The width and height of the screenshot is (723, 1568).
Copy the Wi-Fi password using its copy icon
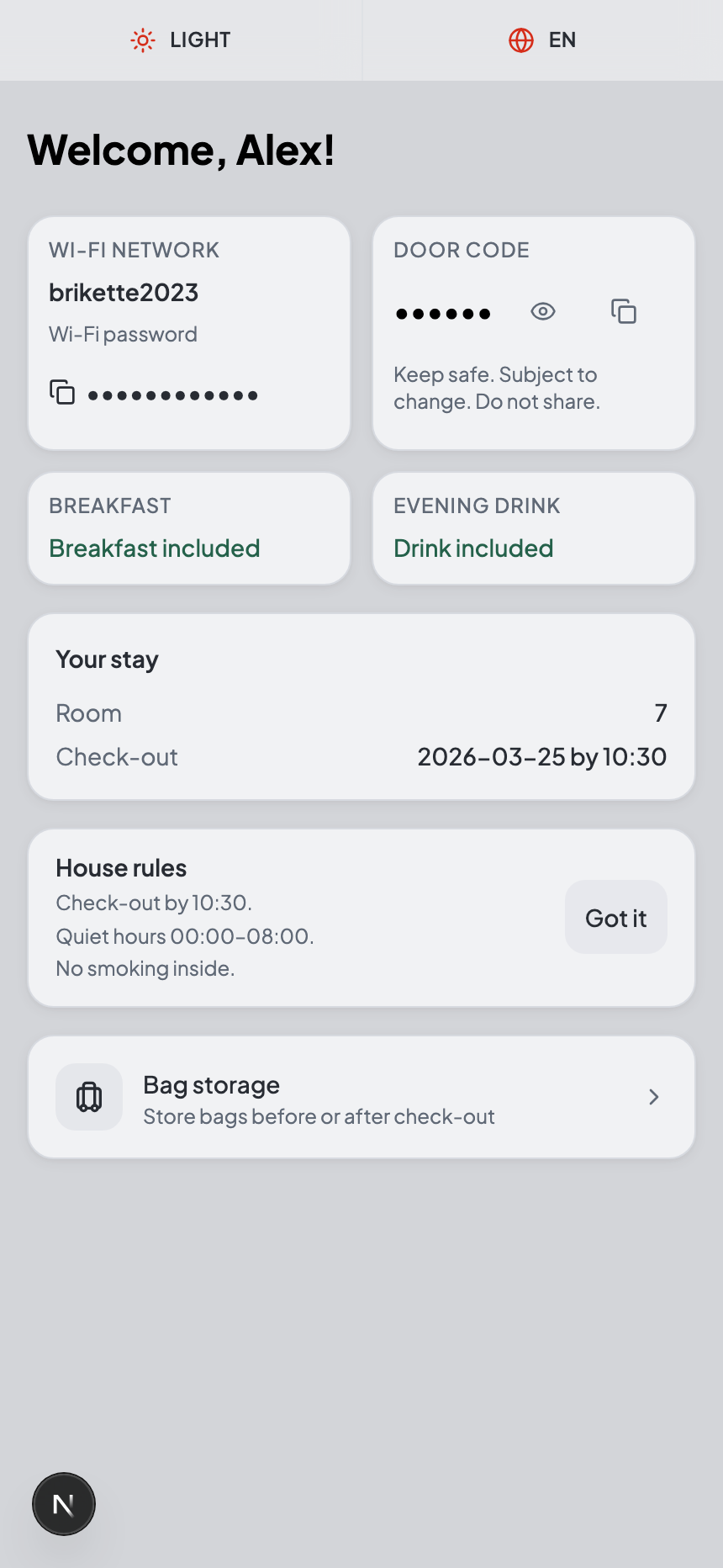tap(61, 392)
